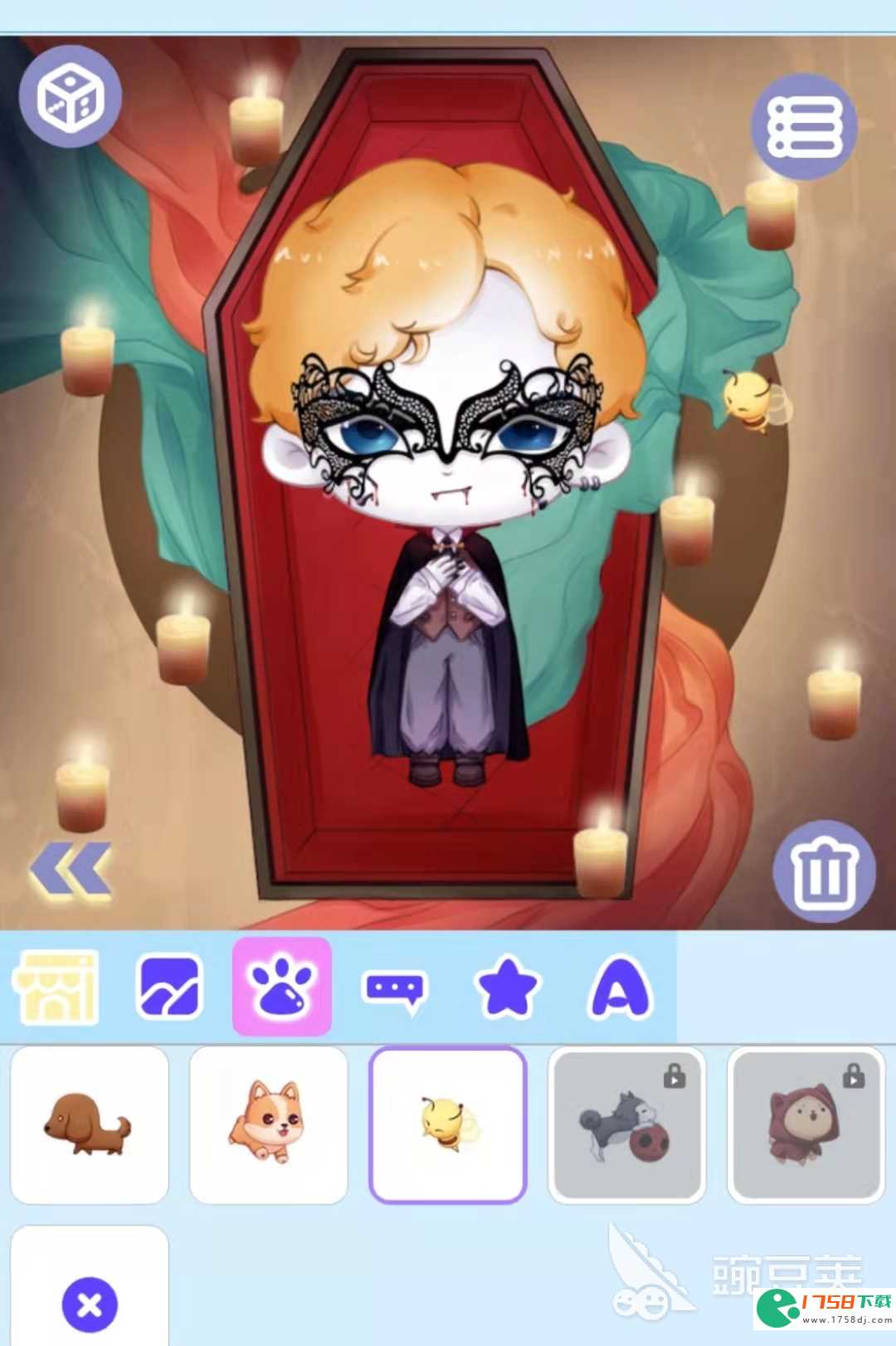Open the star stickers tab
Screen dimensions: 896x1346
(506, 987)
